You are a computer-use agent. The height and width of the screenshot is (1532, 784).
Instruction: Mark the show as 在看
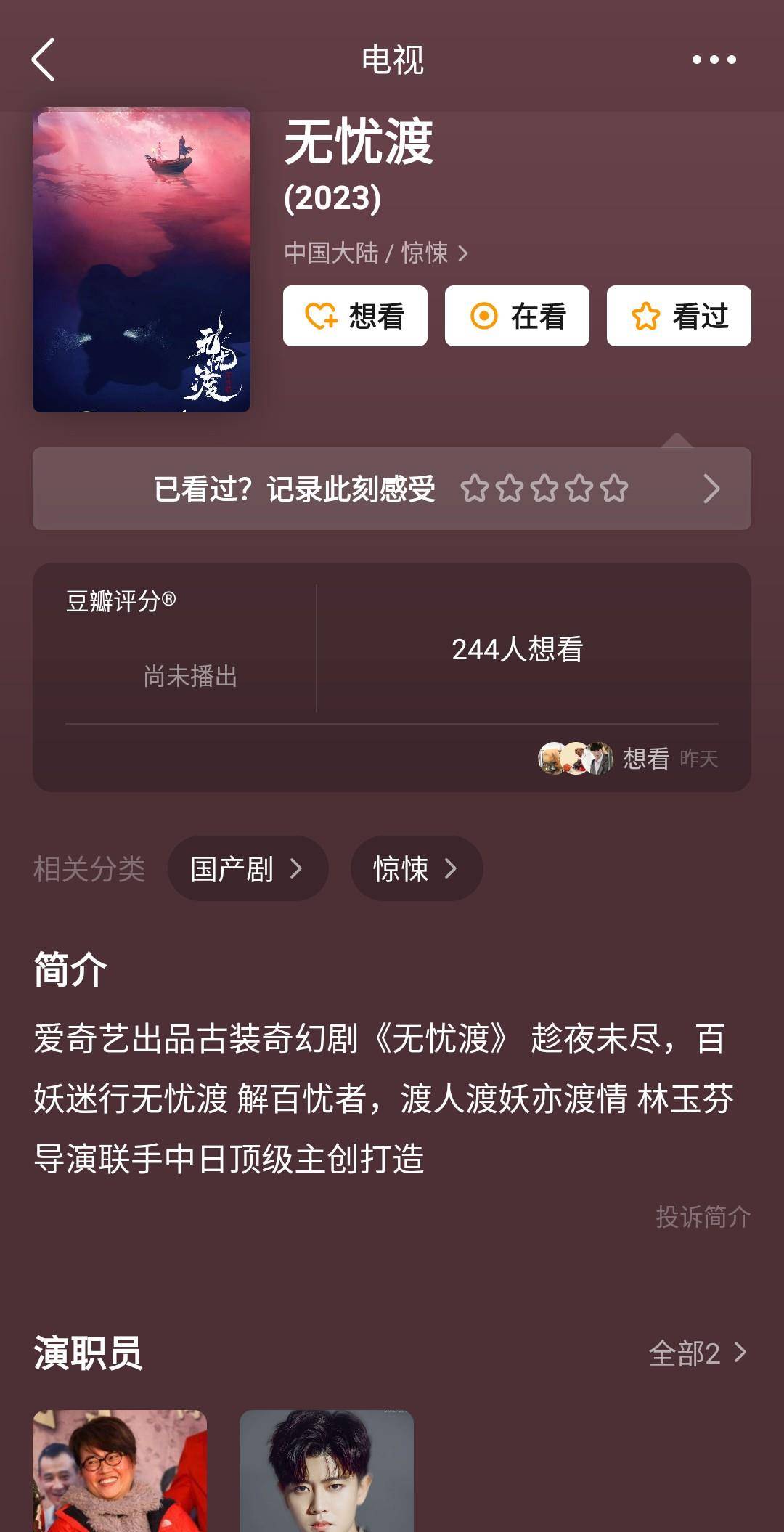point(517,316)
